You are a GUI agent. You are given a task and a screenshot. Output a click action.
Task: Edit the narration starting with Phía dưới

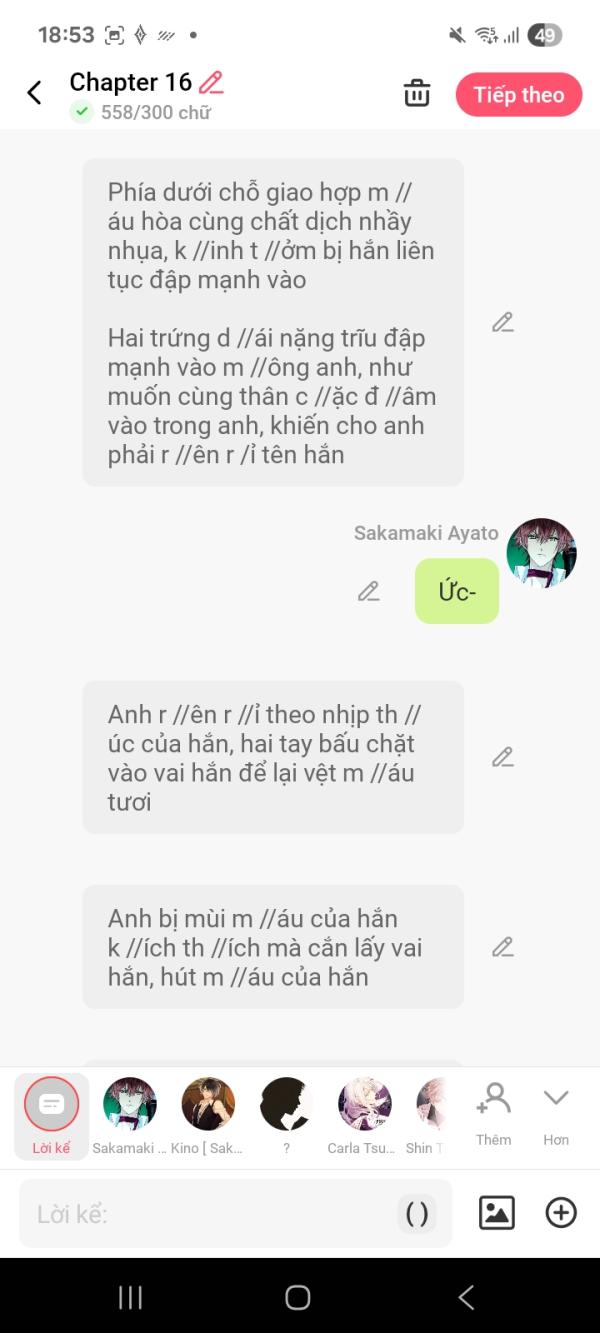pyautogui.click(x=502, y=322)
